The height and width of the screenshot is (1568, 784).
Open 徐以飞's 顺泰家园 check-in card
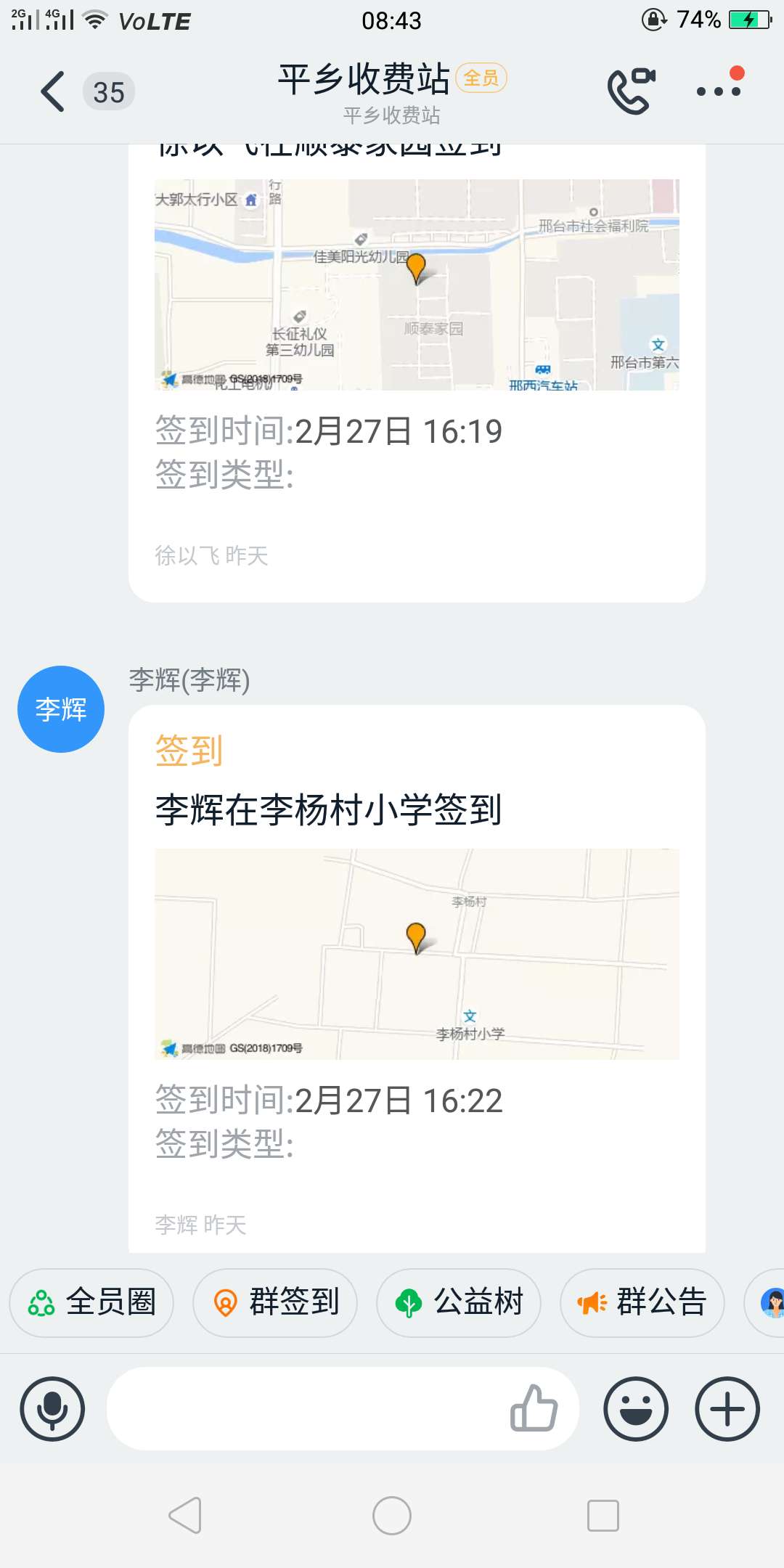pyautogui.click(x=417, y=372)
